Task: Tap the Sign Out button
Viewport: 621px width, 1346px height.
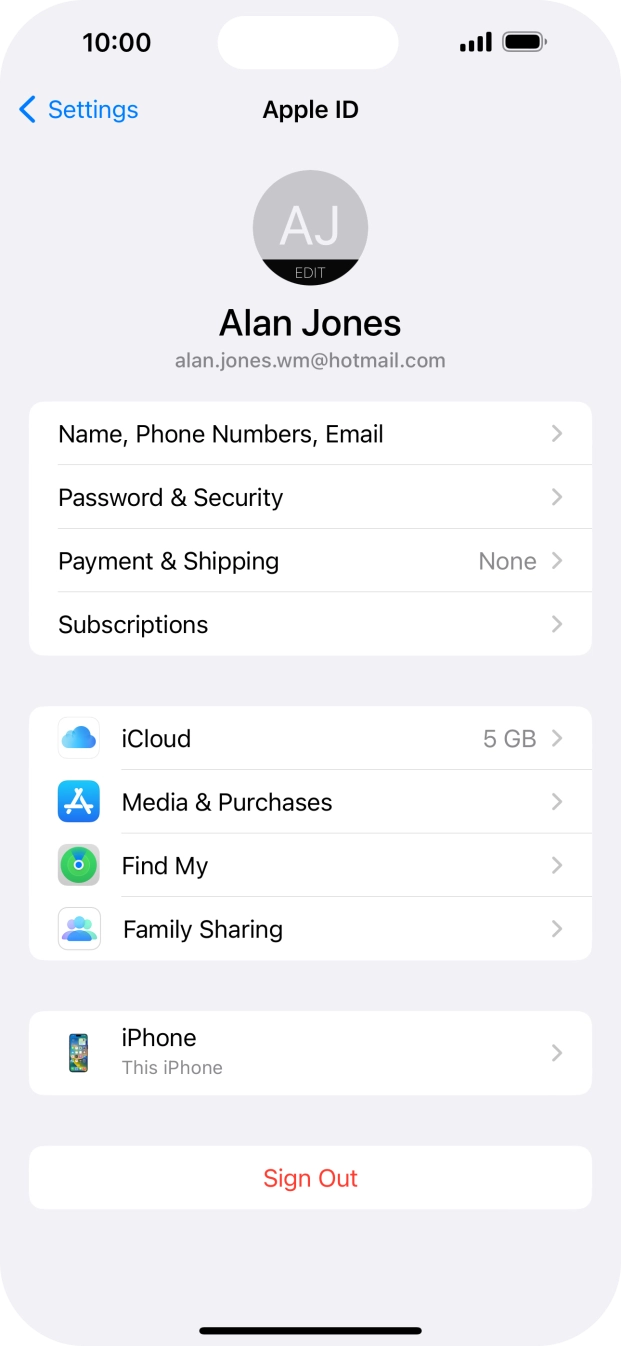Action: click(310, 1178)
